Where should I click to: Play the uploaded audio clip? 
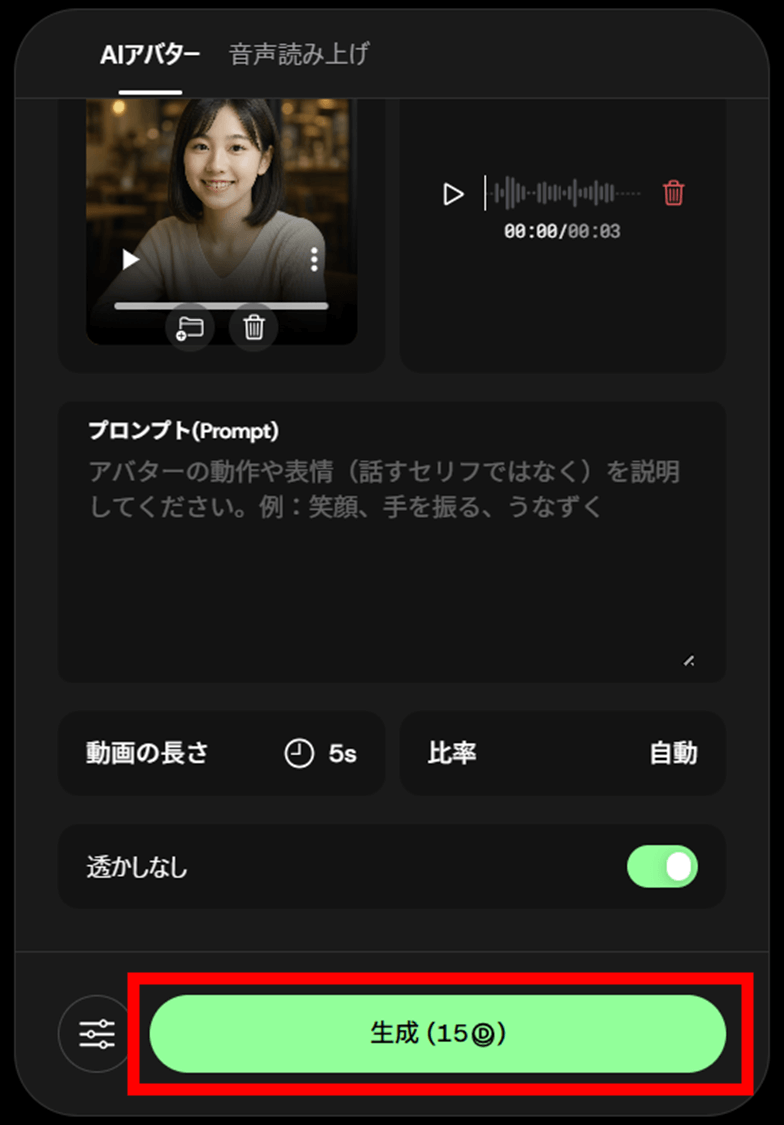point(454,194)
